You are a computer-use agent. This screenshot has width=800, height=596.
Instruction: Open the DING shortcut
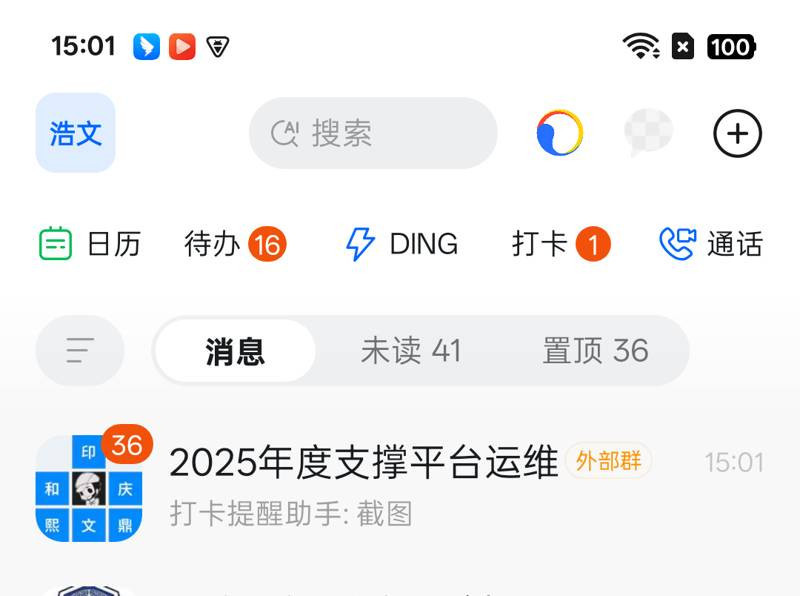point(401,244)
